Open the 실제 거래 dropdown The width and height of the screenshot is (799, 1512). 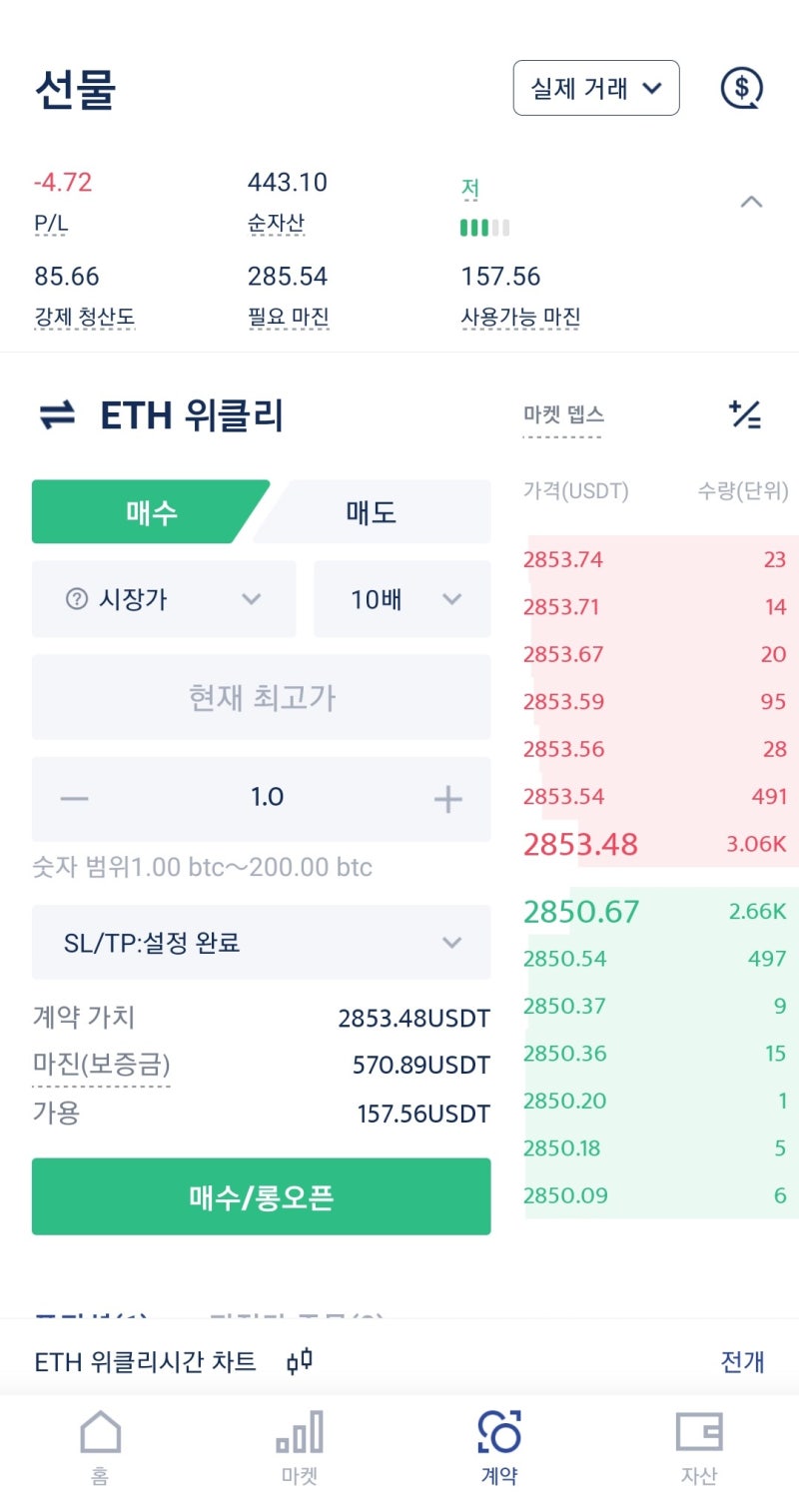coord(595,88)
